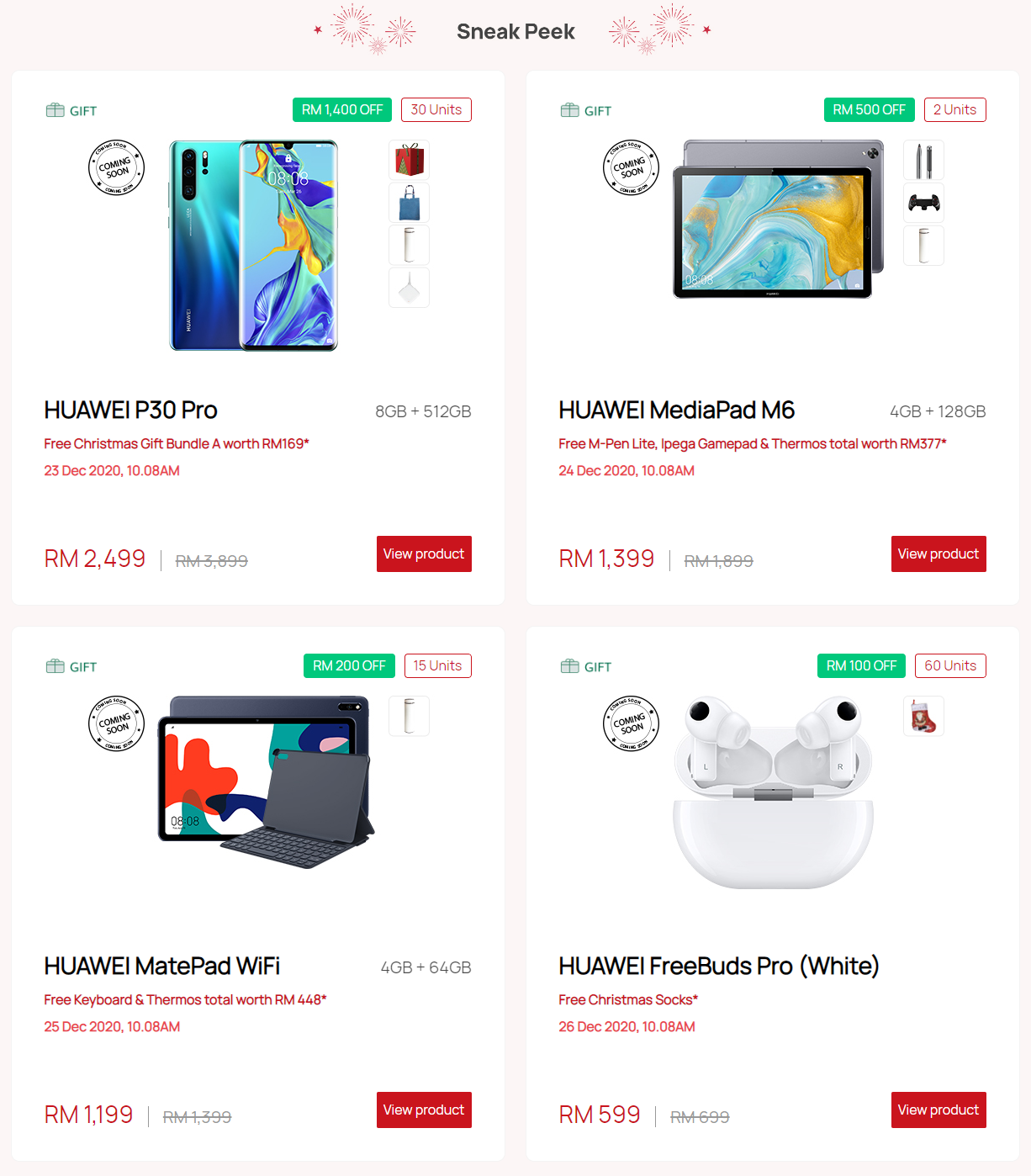View product for HUAWEI MediaPad M6
1031x1176 pixels.
pos(938,554)
